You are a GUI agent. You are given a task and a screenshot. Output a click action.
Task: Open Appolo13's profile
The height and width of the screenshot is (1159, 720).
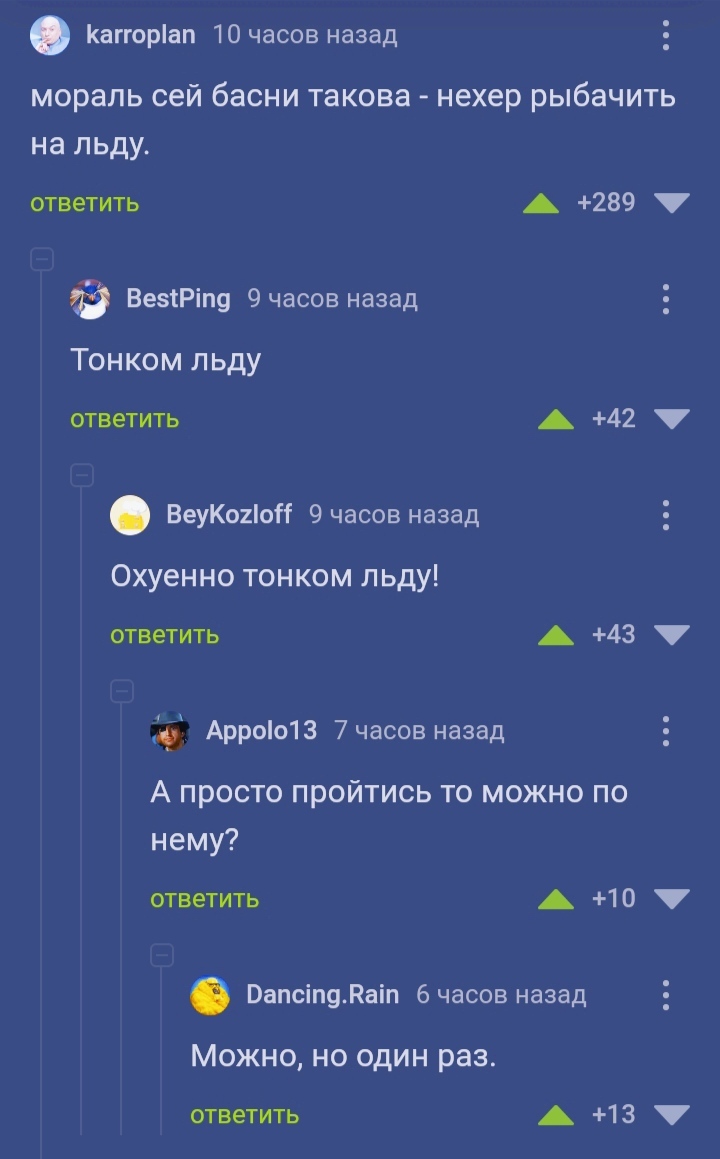(261, 730)
